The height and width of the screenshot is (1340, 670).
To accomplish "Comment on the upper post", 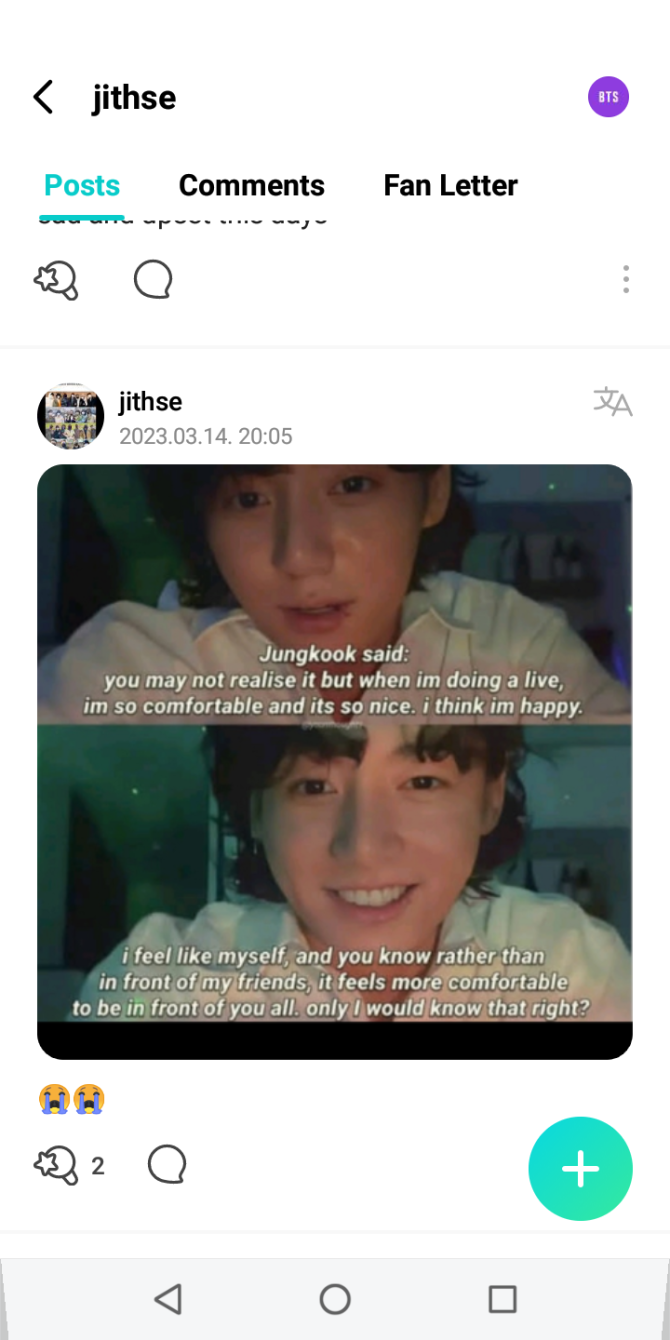I will coord(153,280).
